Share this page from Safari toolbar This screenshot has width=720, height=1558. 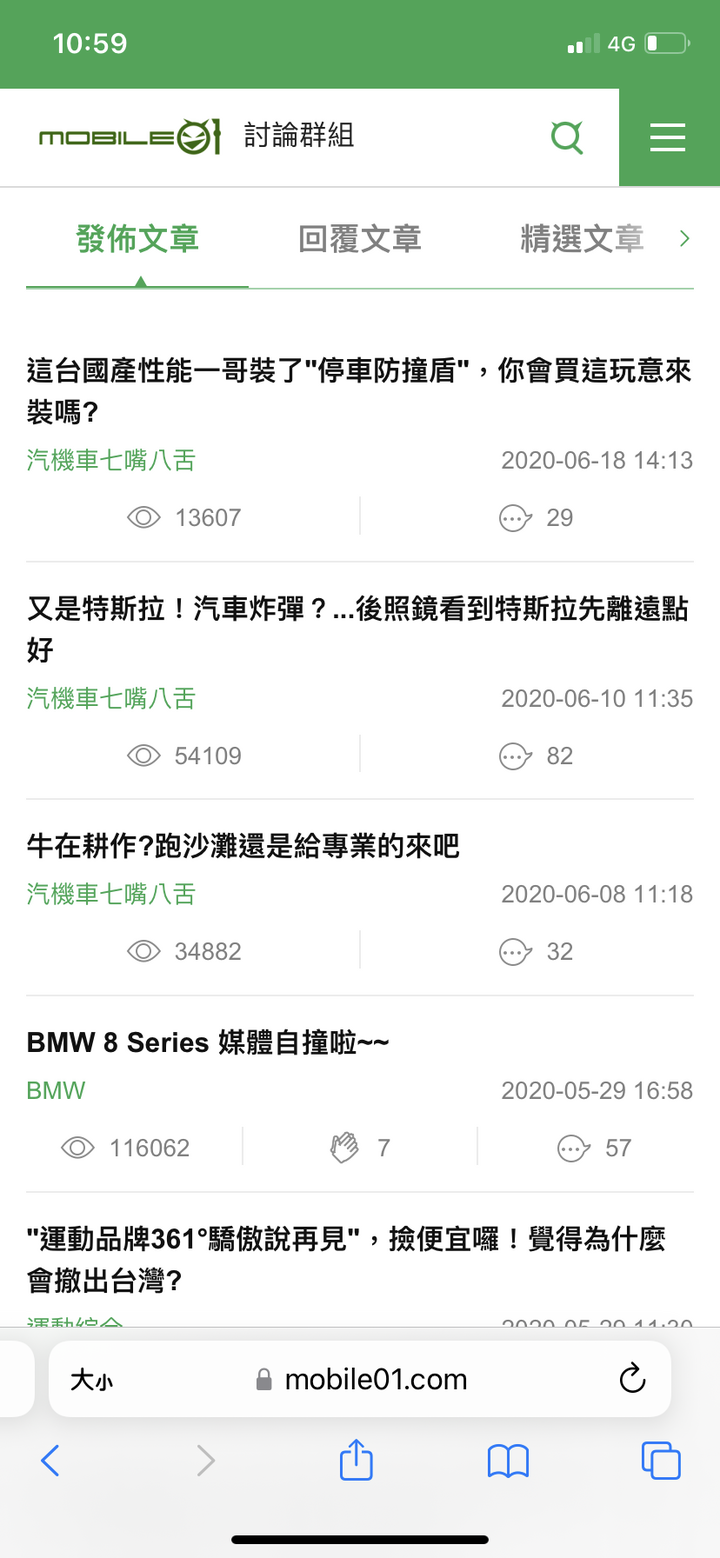click(x=356, y=1460)
